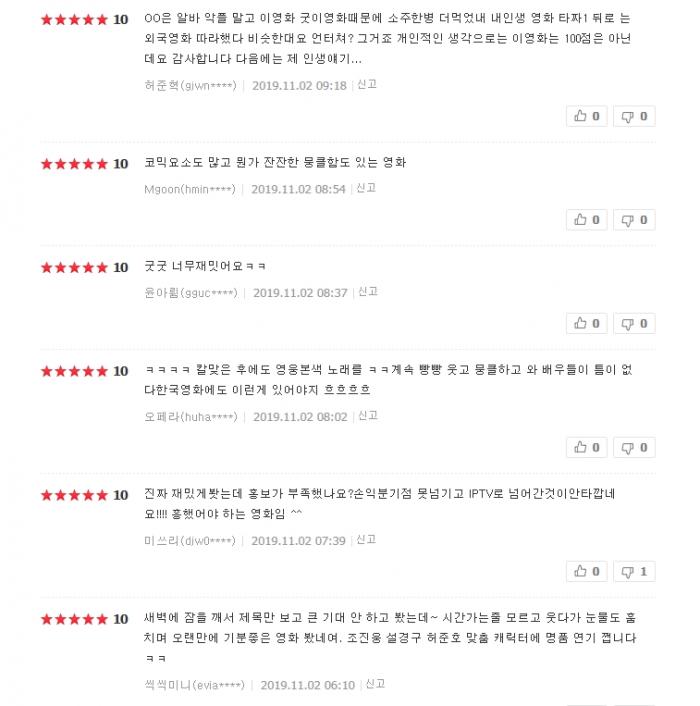700x706 pixels.
Task: Dislike 미쓰리's review with one downvote
Action: pyautogui.click(x=634, y=571)
